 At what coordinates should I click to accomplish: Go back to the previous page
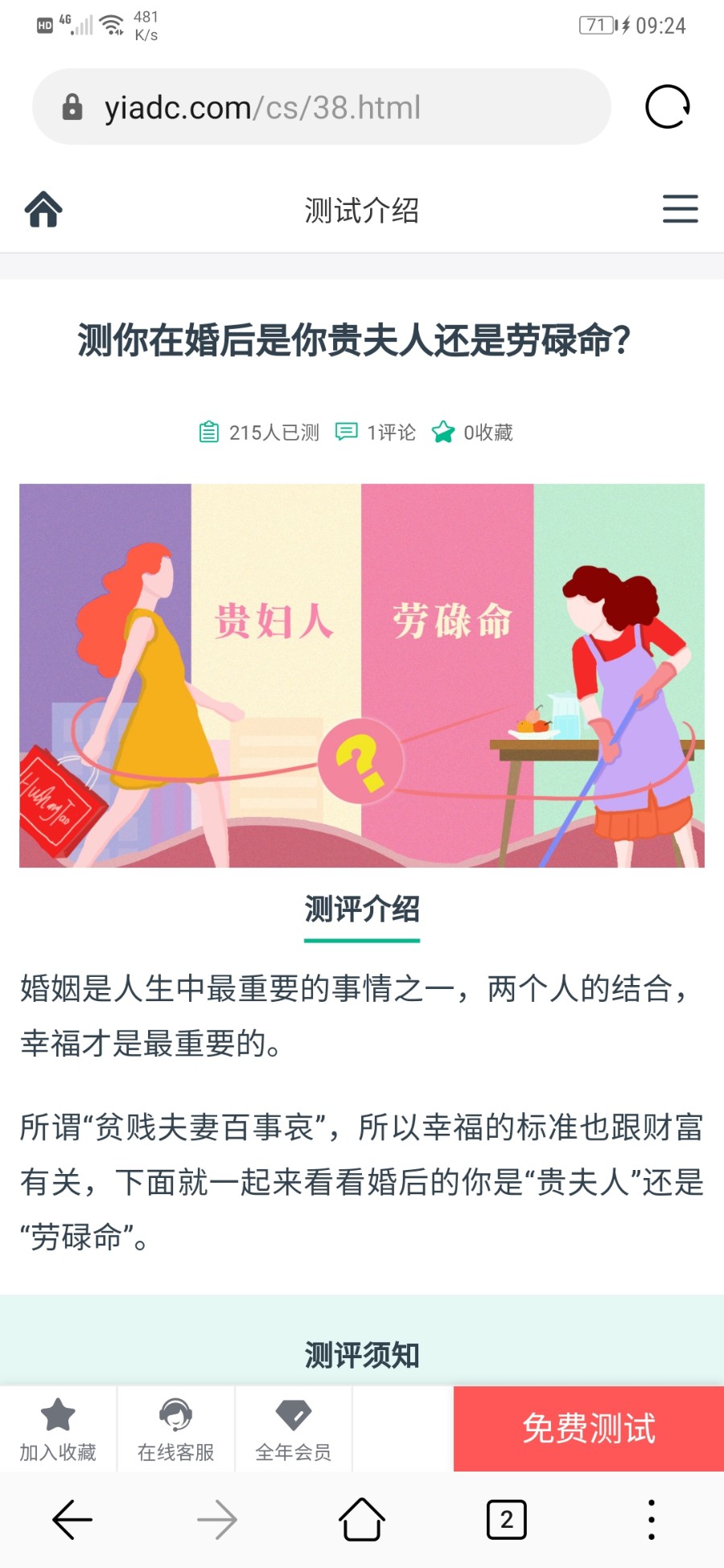(x=72, y=1520)
